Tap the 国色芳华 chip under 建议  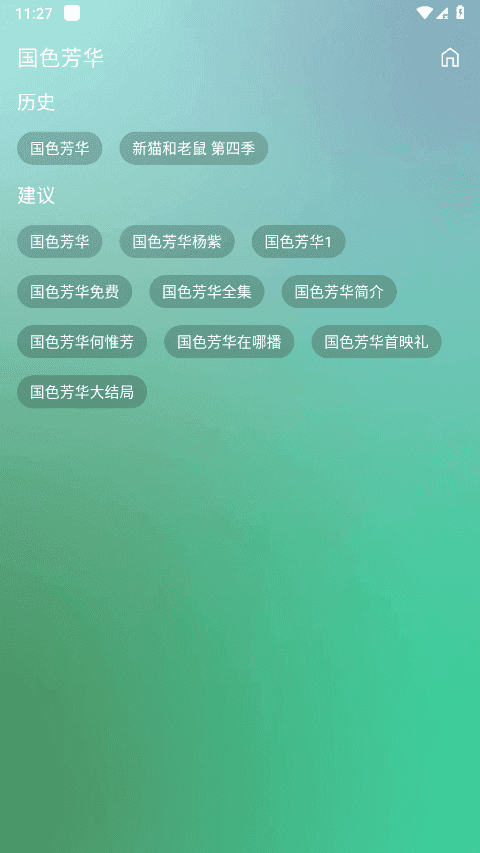[x=60, y=242]
